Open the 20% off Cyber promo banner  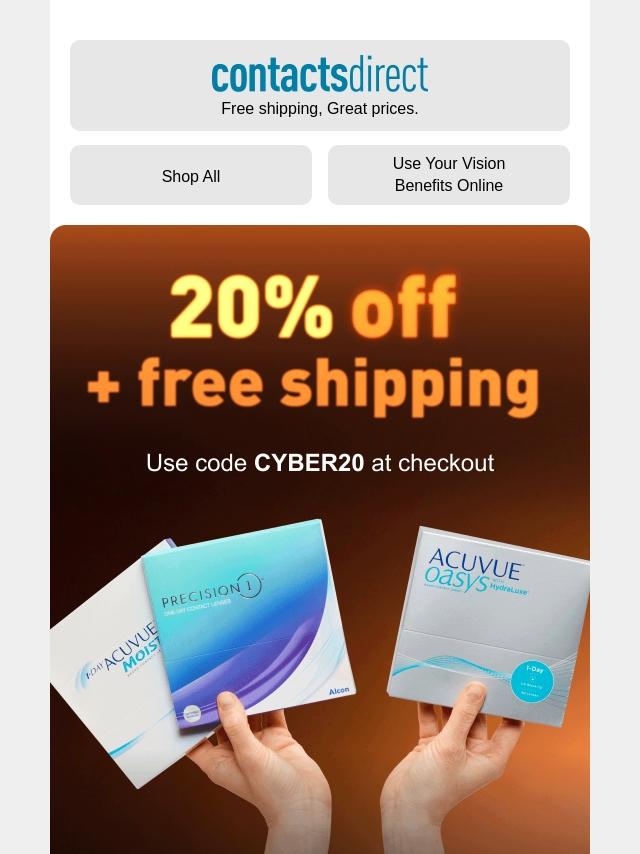(x=320, y=539)
